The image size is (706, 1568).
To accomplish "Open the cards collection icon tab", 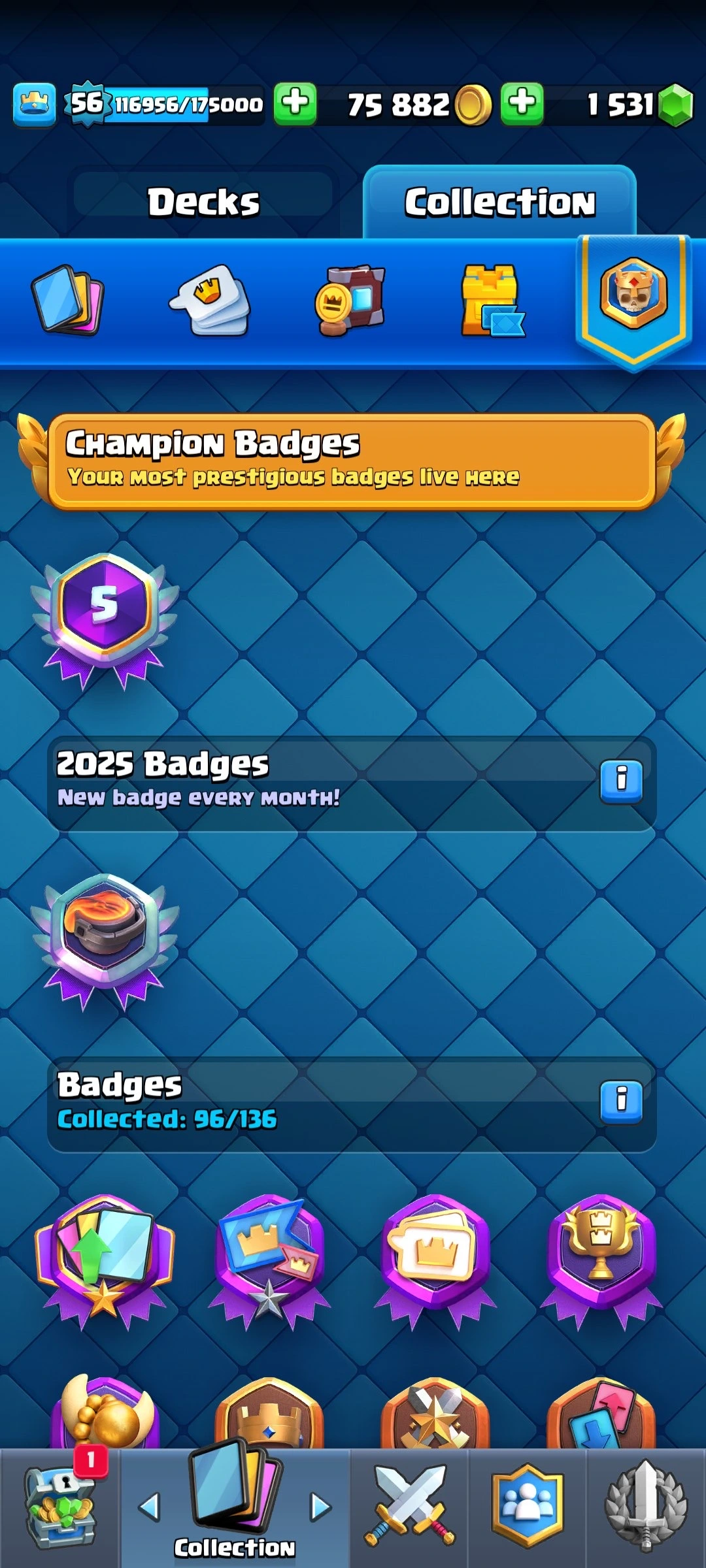I will point(67,301).
